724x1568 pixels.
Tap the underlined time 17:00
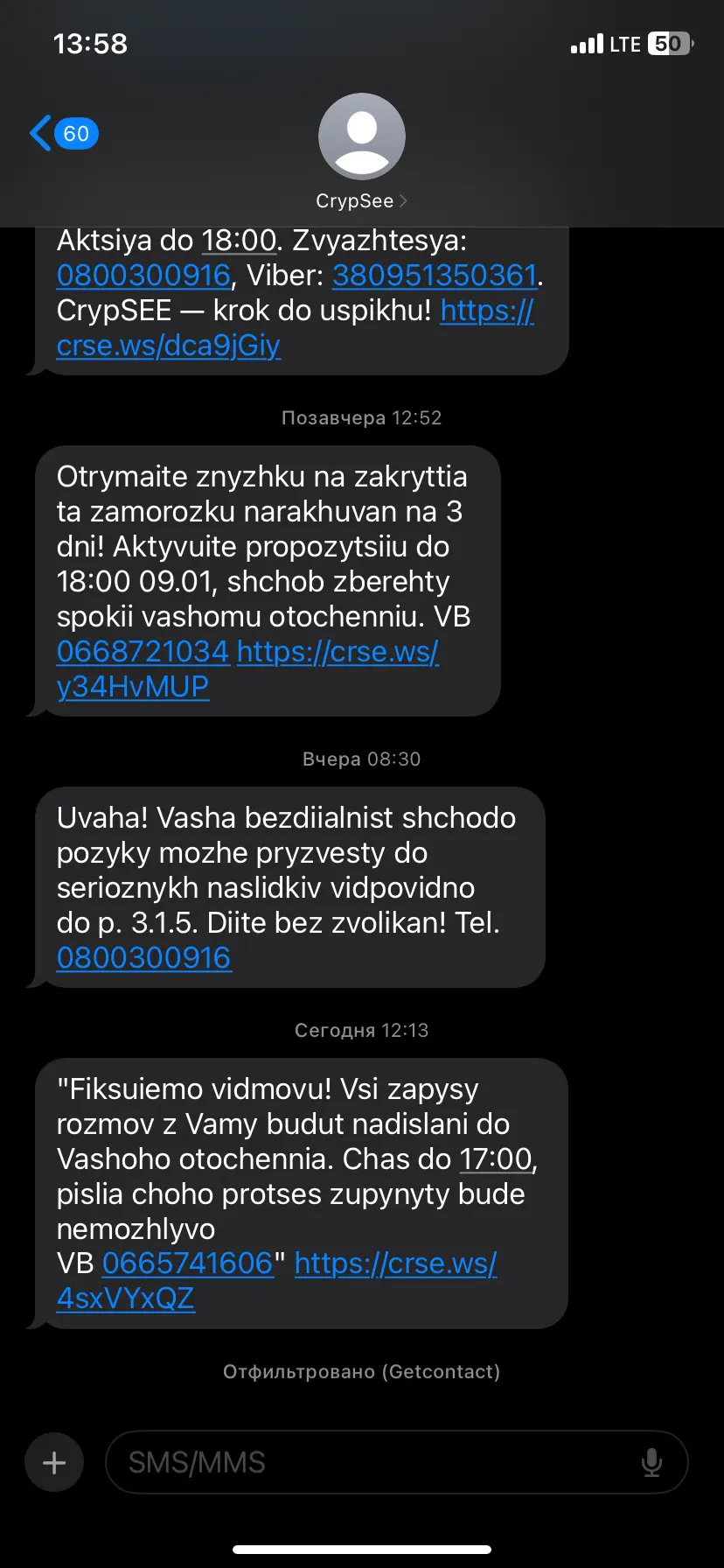[x=496, y=1159]
